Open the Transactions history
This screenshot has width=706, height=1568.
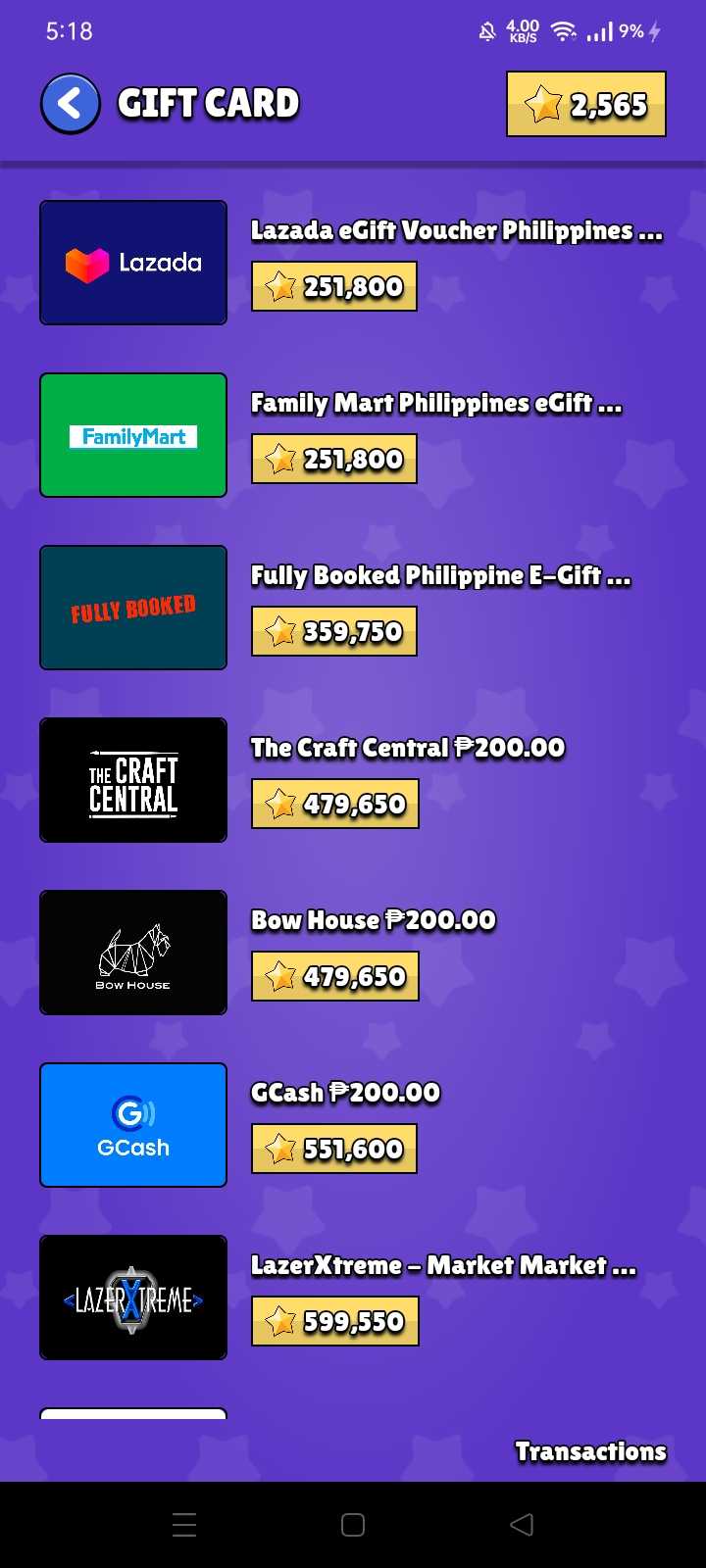pyautogui.click(x=590, y=1451)
